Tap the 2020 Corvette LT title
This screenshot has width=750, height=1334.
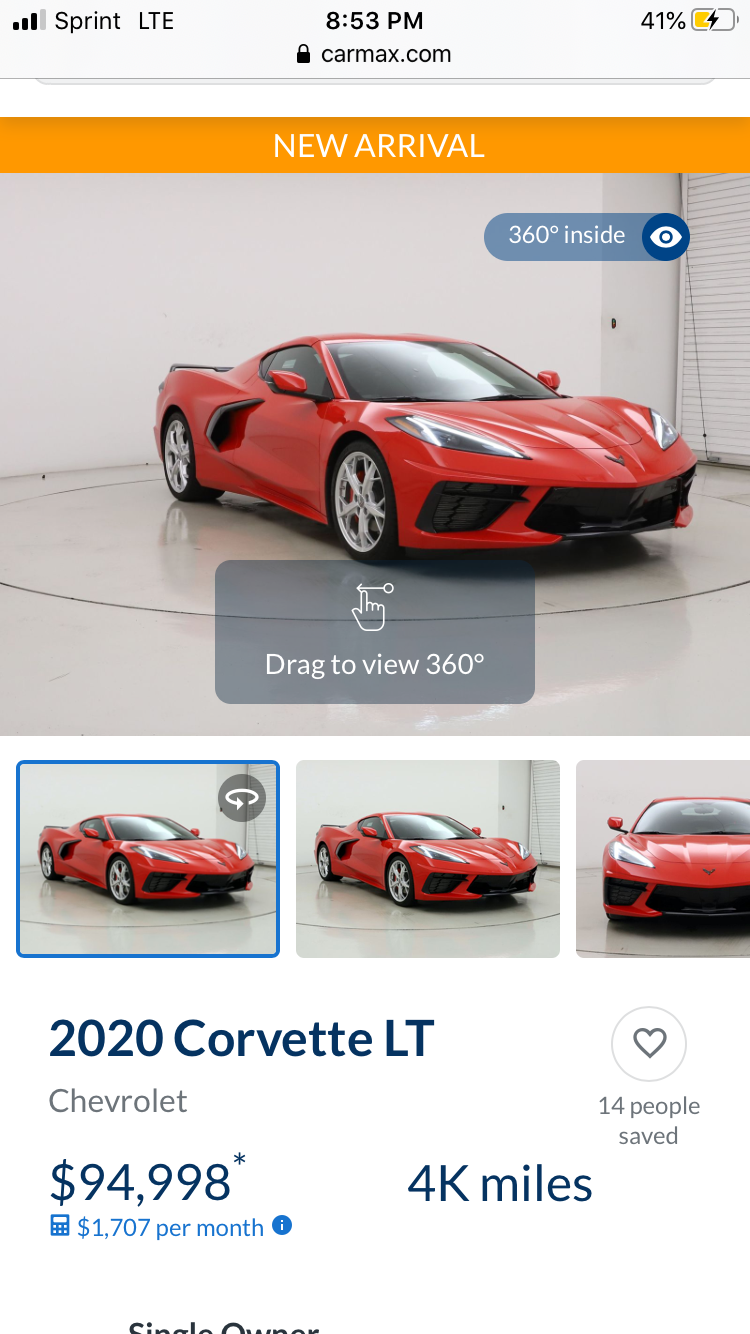(x=240, y=1038)
